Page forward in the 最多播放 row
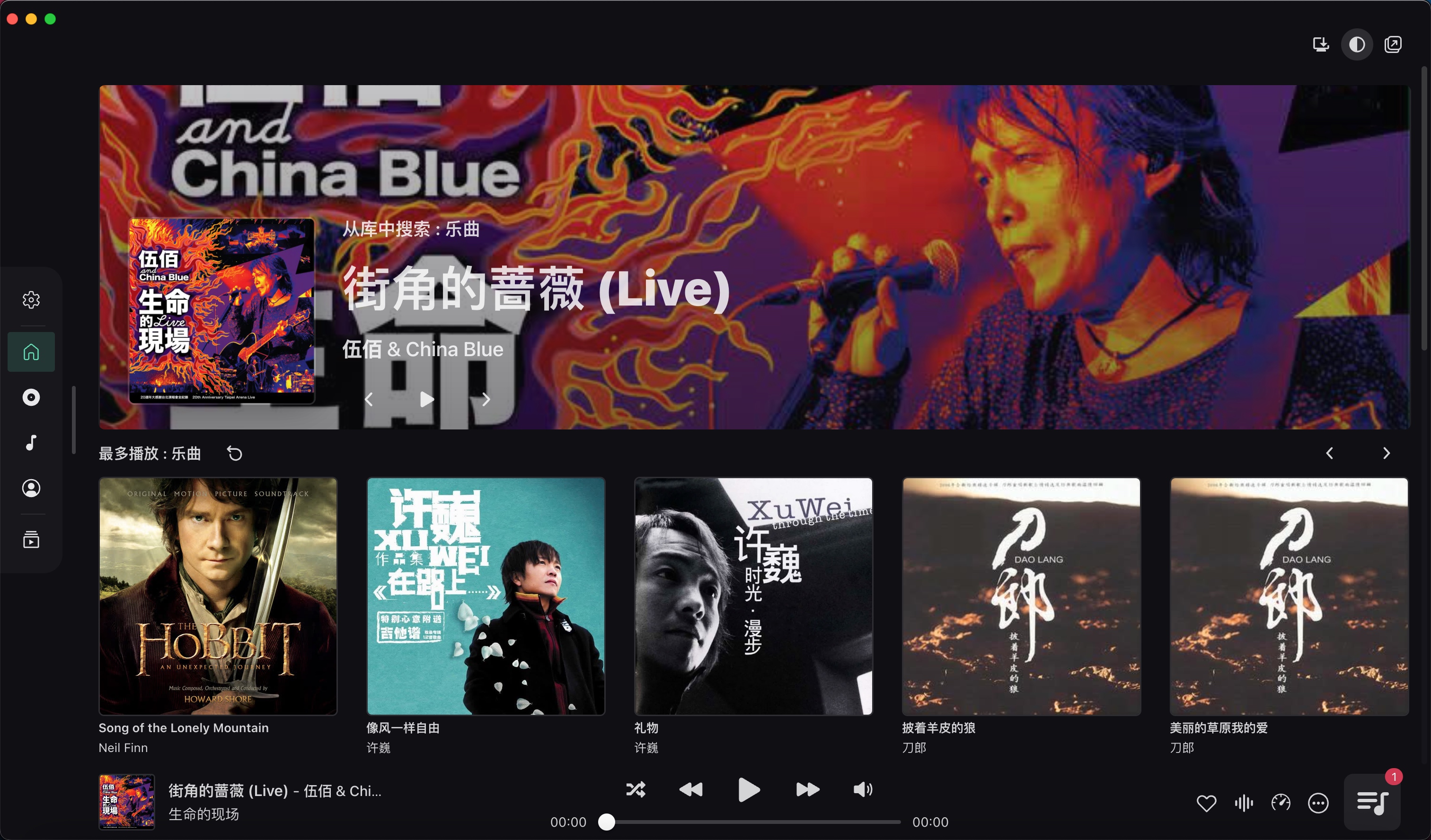The image size is (1431, 840). [x=1386, y=453]
